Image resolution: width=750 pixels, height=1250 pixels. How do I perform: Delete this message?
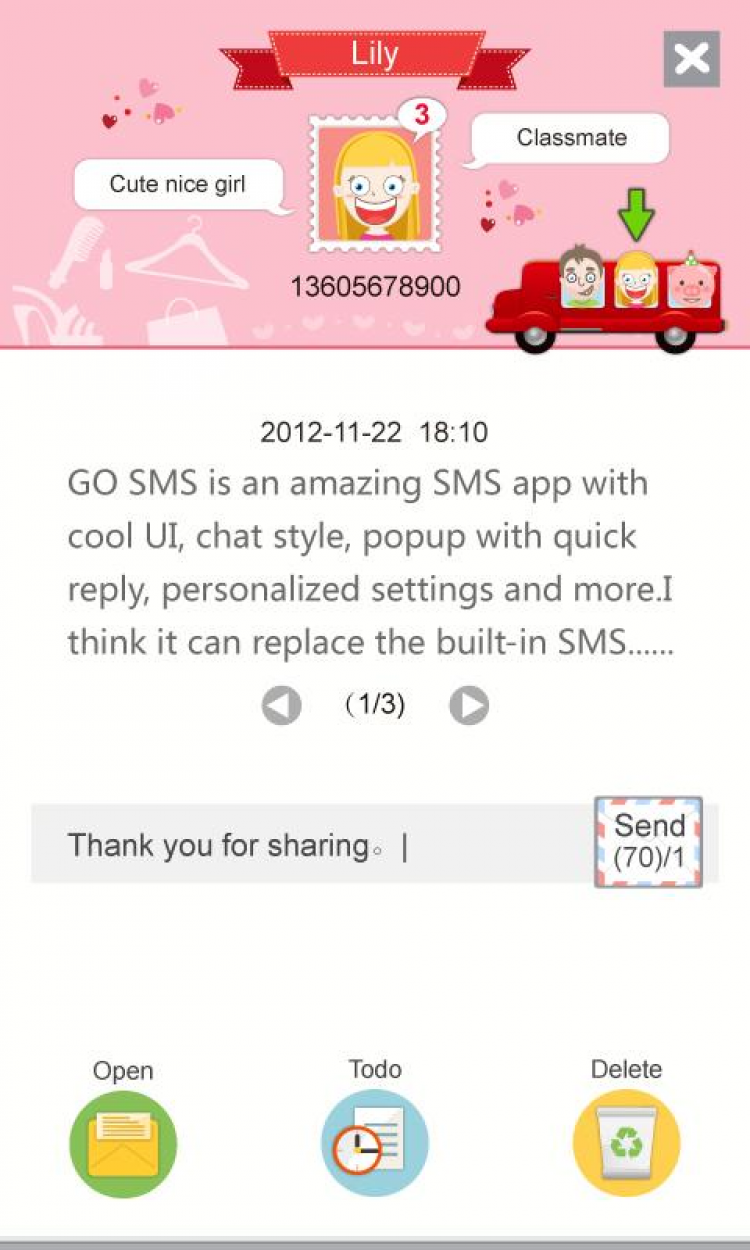626,1144
